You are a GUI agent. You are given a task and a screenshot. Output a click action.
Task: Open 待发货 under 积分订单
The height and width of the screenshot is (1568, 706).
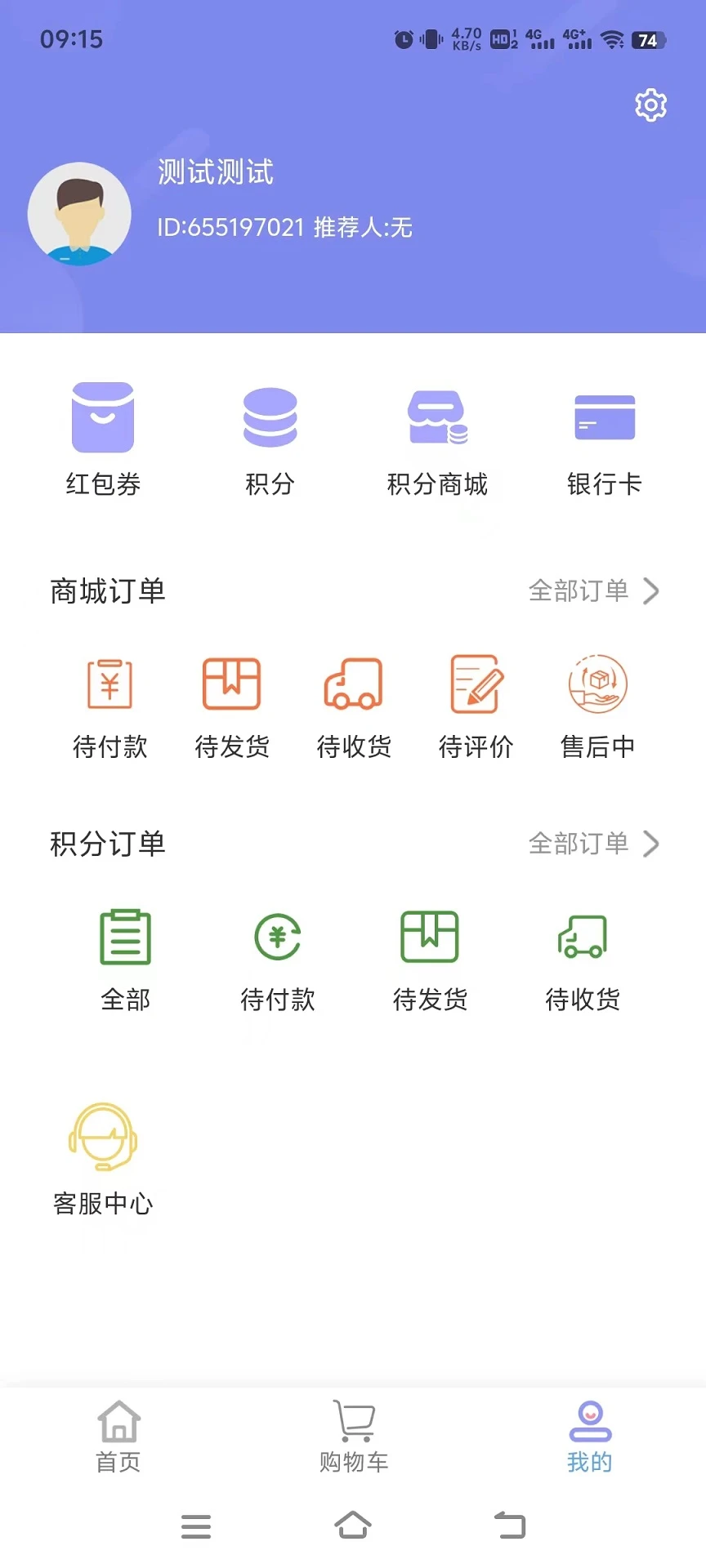coord(430,960)
